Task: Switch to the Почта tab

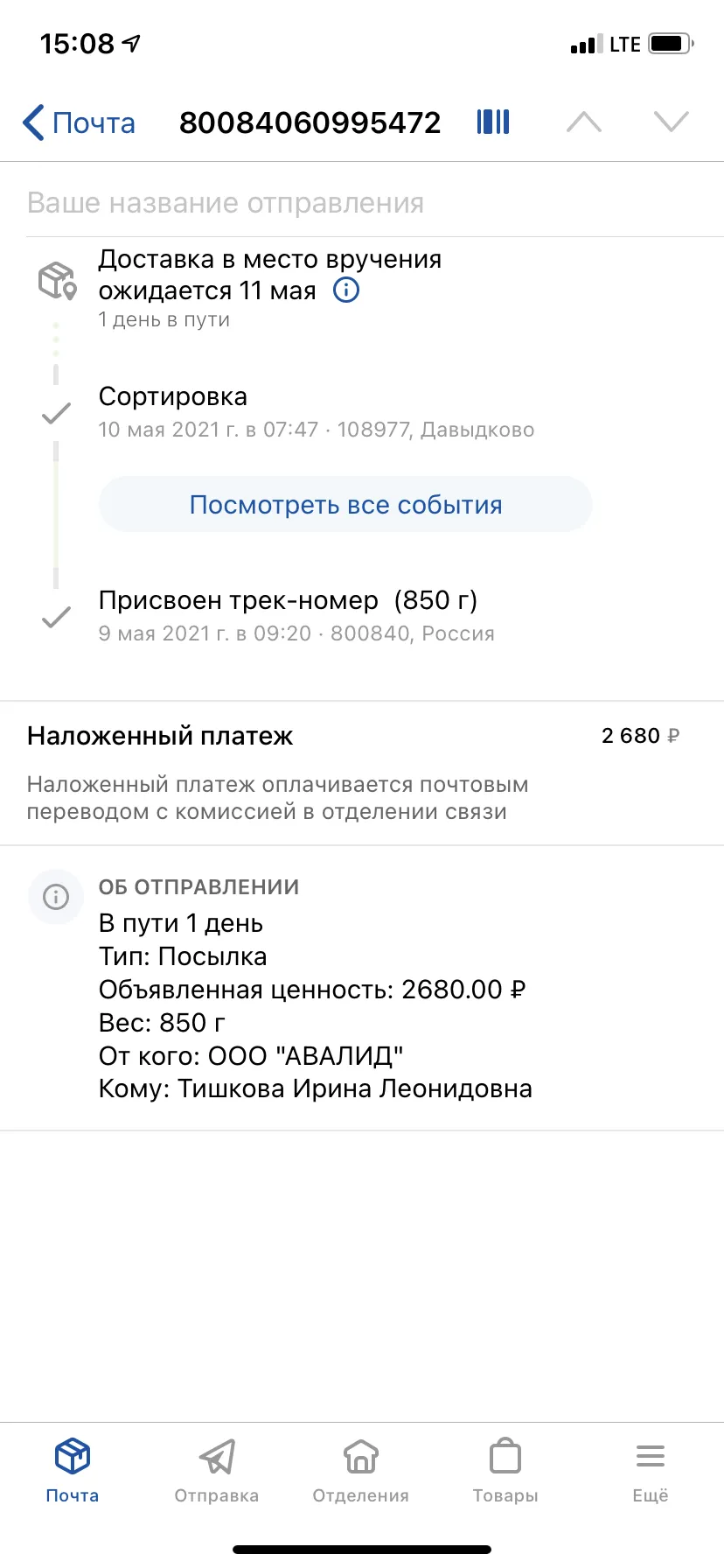Action: (x=73, y=1471)
